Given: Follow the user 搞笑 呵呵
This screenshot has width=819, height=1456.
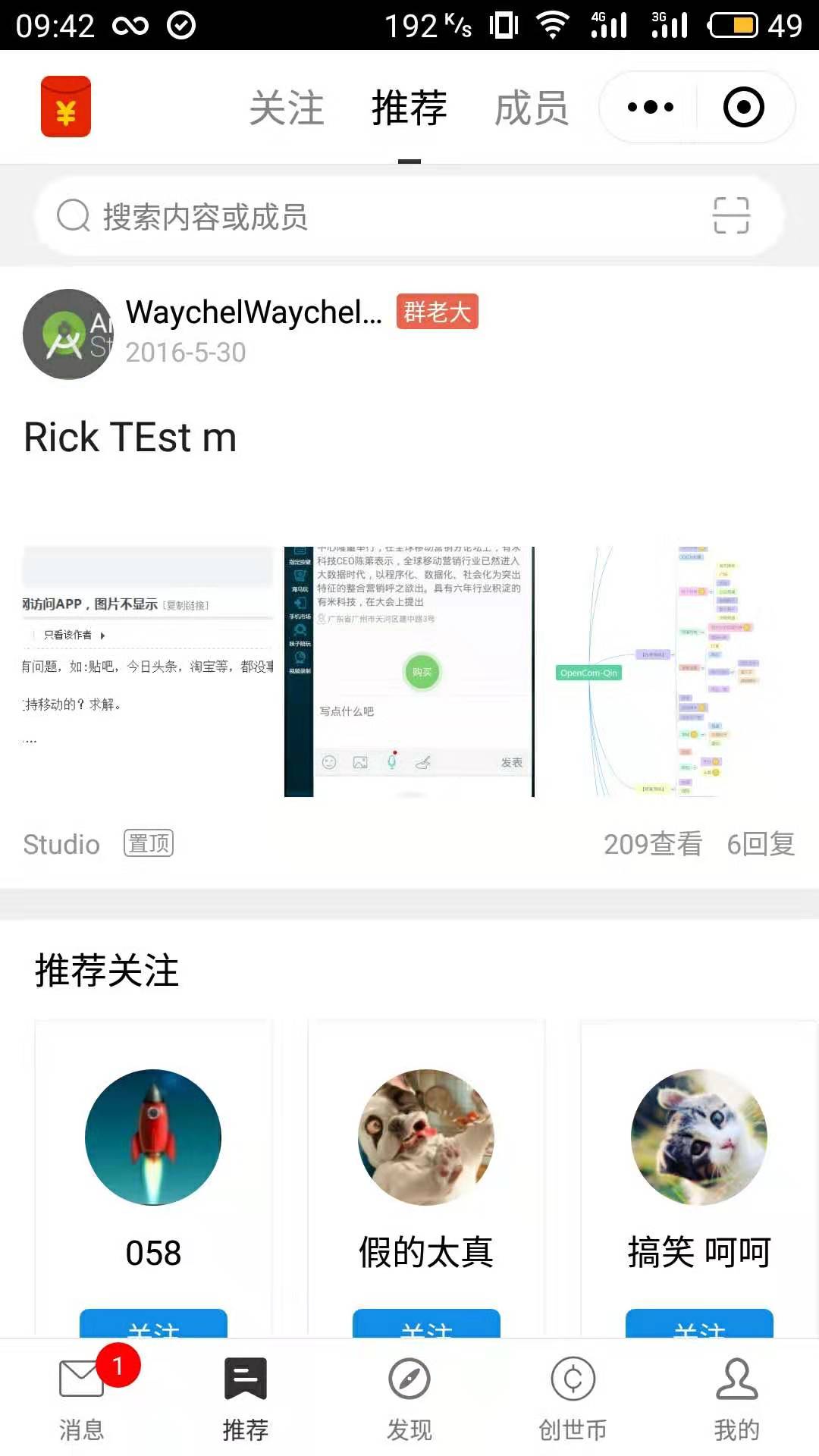Looking at the screenshot, I should click(699, 1323).
